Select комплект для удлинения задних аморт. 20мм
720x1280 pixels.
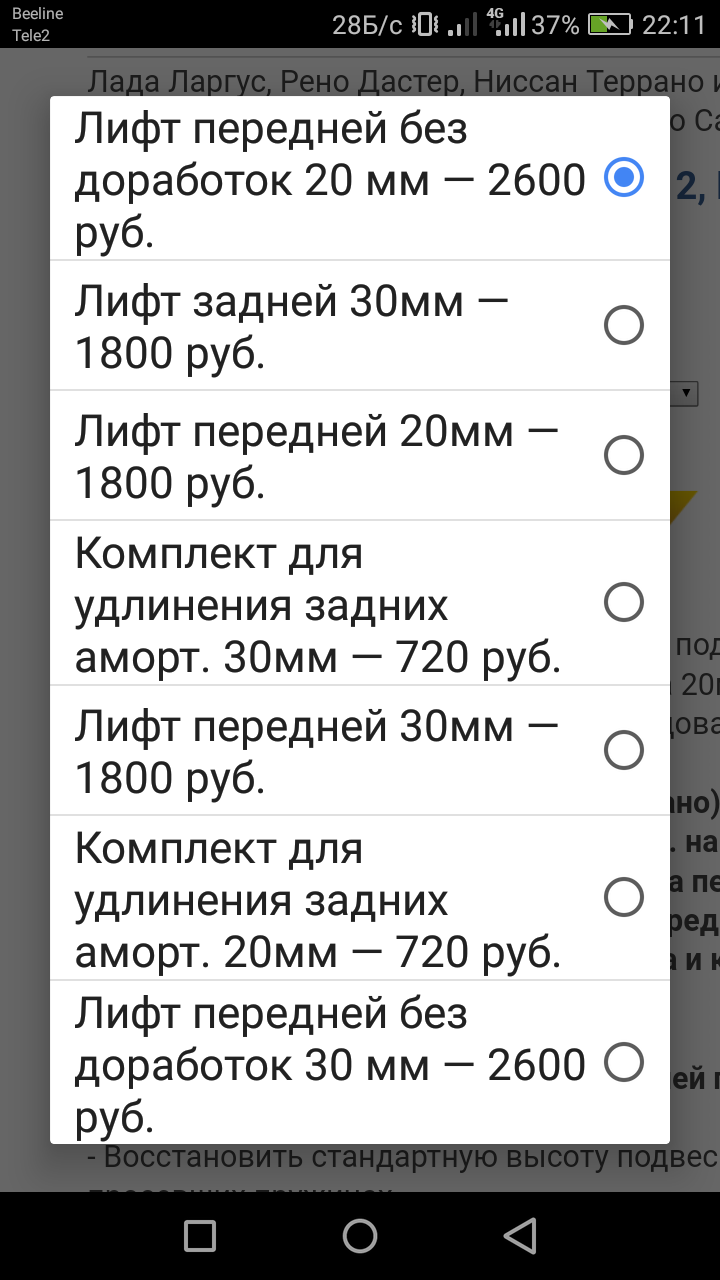point(360,898)
